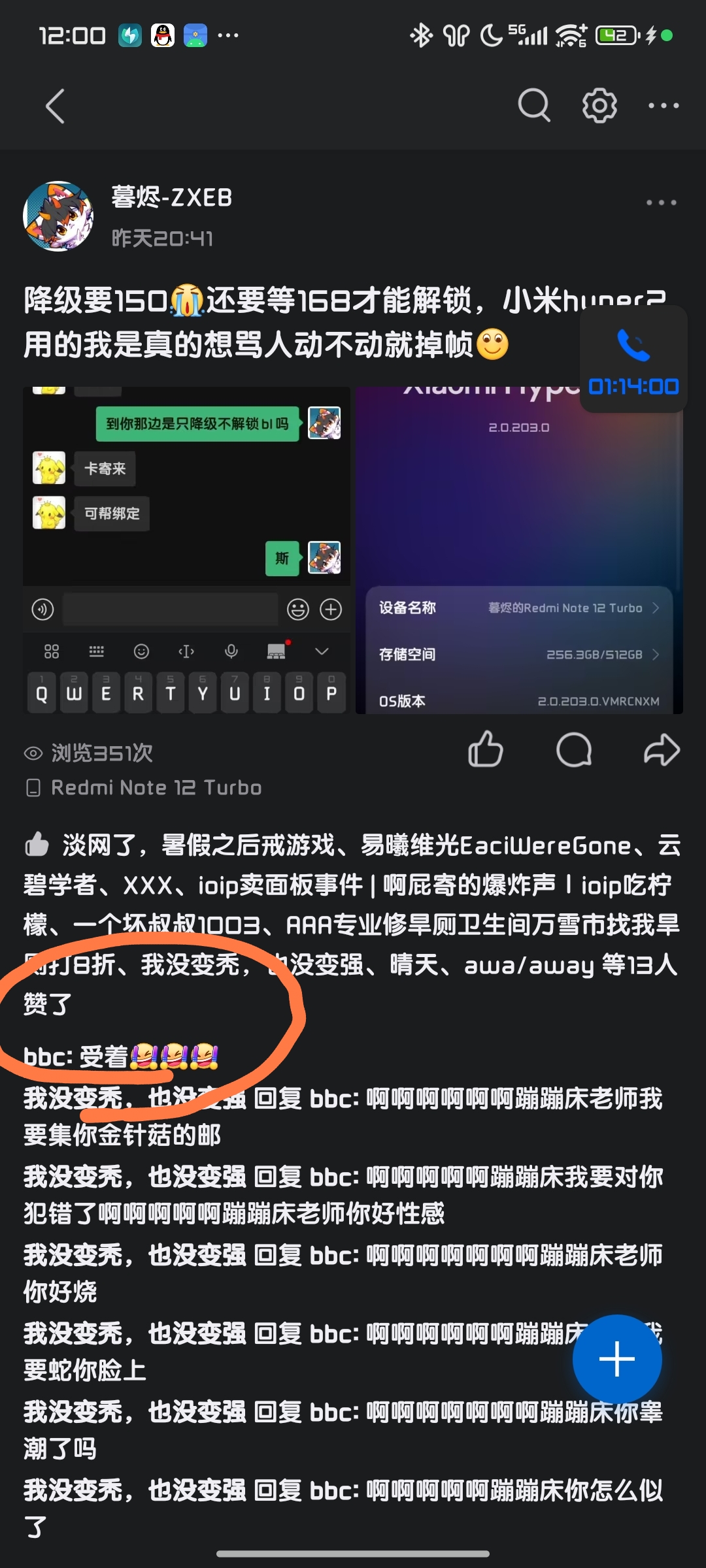Open 暮烬-ZXEB's profile avatar
The height and width of the screenshot is (1568, 706).
[x=58, y=216]
